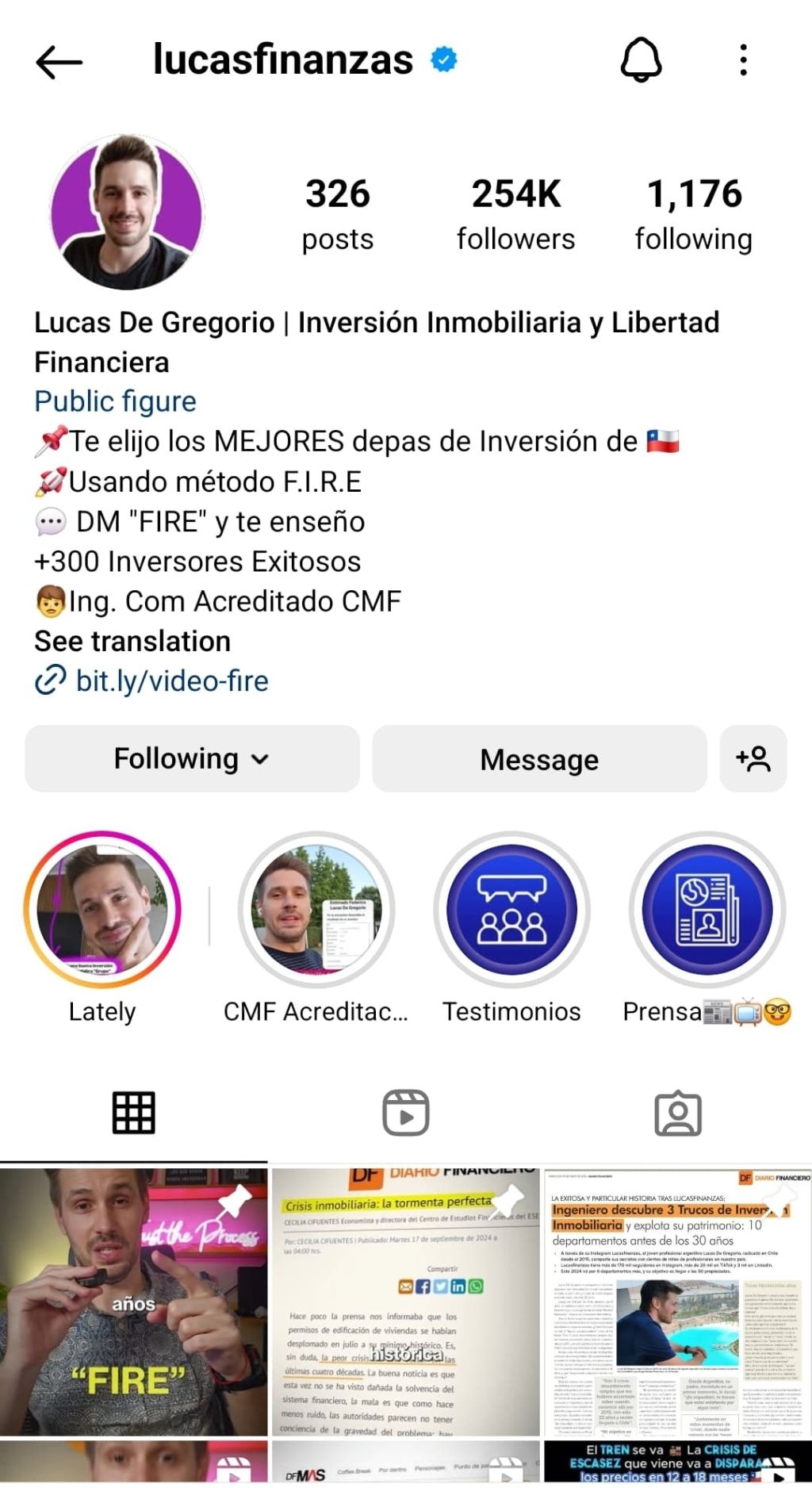Open the Testimonios highlight
Image resolution: width=812 pixels, height=1488 pixels.
tap(511, 910)
